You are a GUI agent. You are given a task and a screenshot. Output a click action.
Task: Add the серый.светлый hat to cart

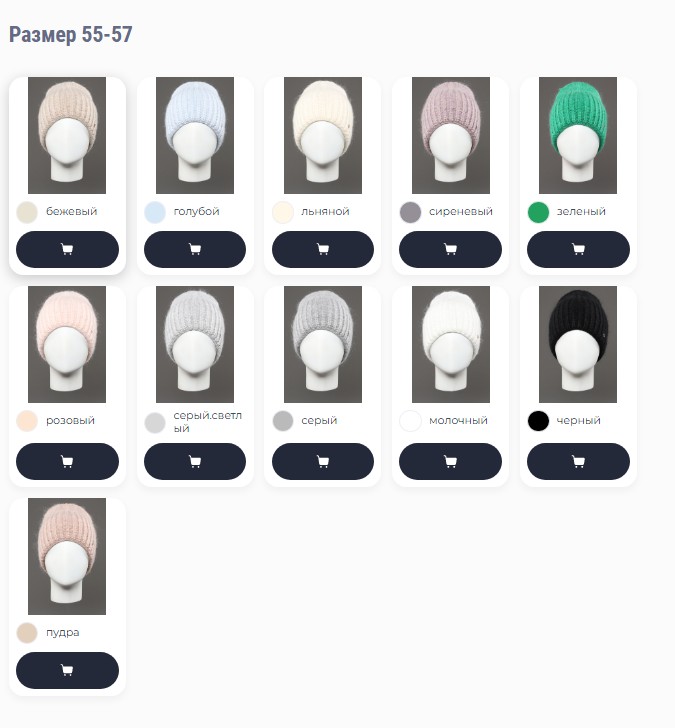coord(195,461)
